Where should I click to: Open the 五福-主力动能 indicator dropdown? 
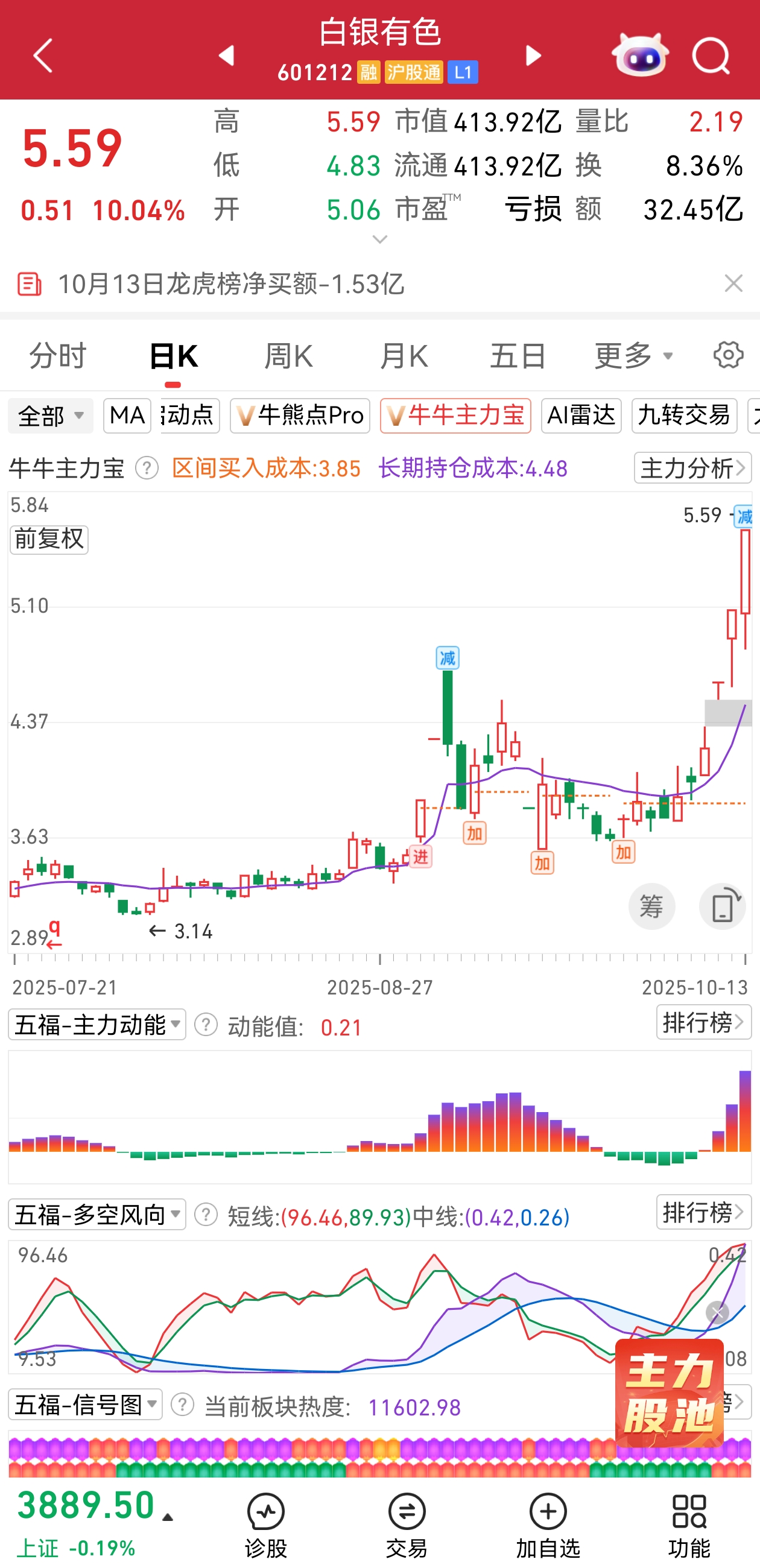tap(98, 1025)
